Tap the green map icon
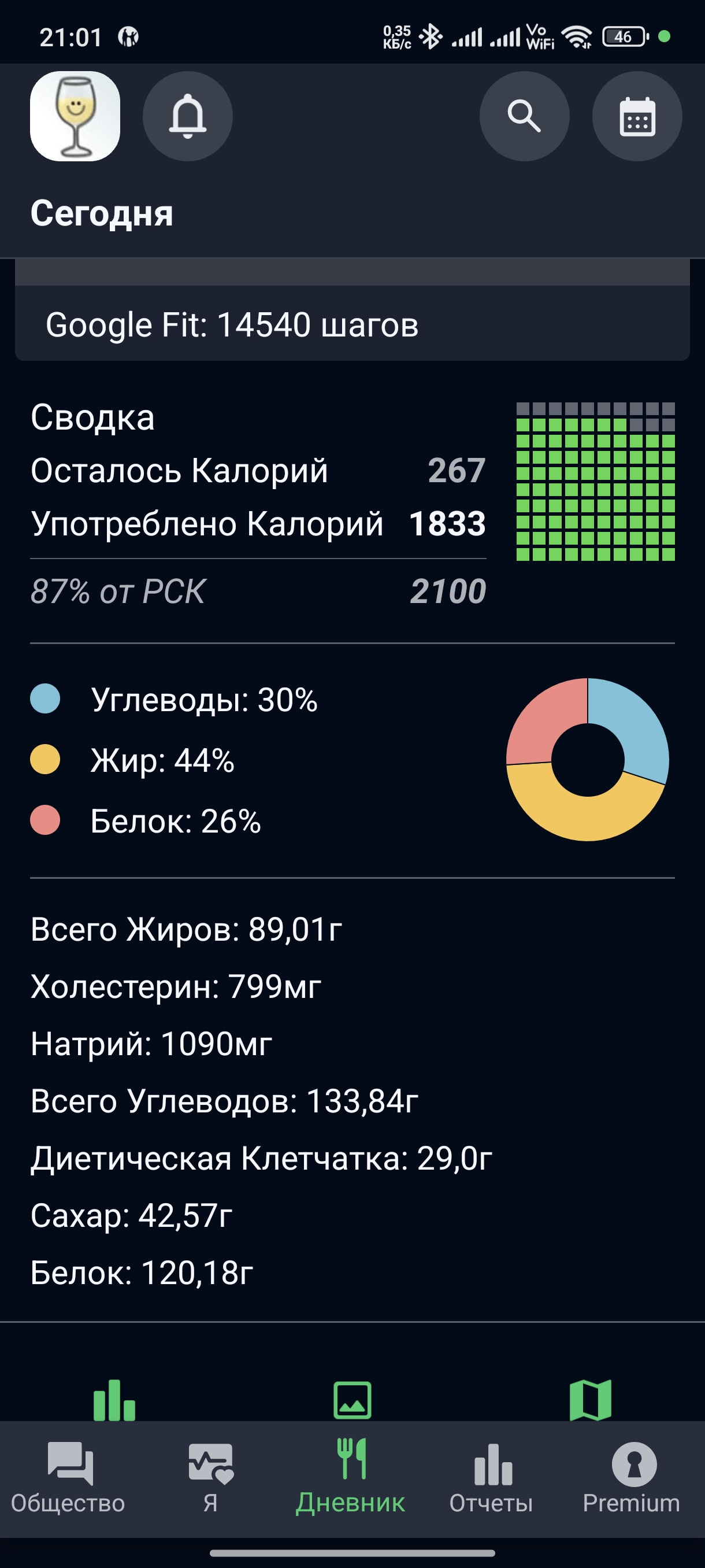705x1568 pixels. pos(590,1400)
